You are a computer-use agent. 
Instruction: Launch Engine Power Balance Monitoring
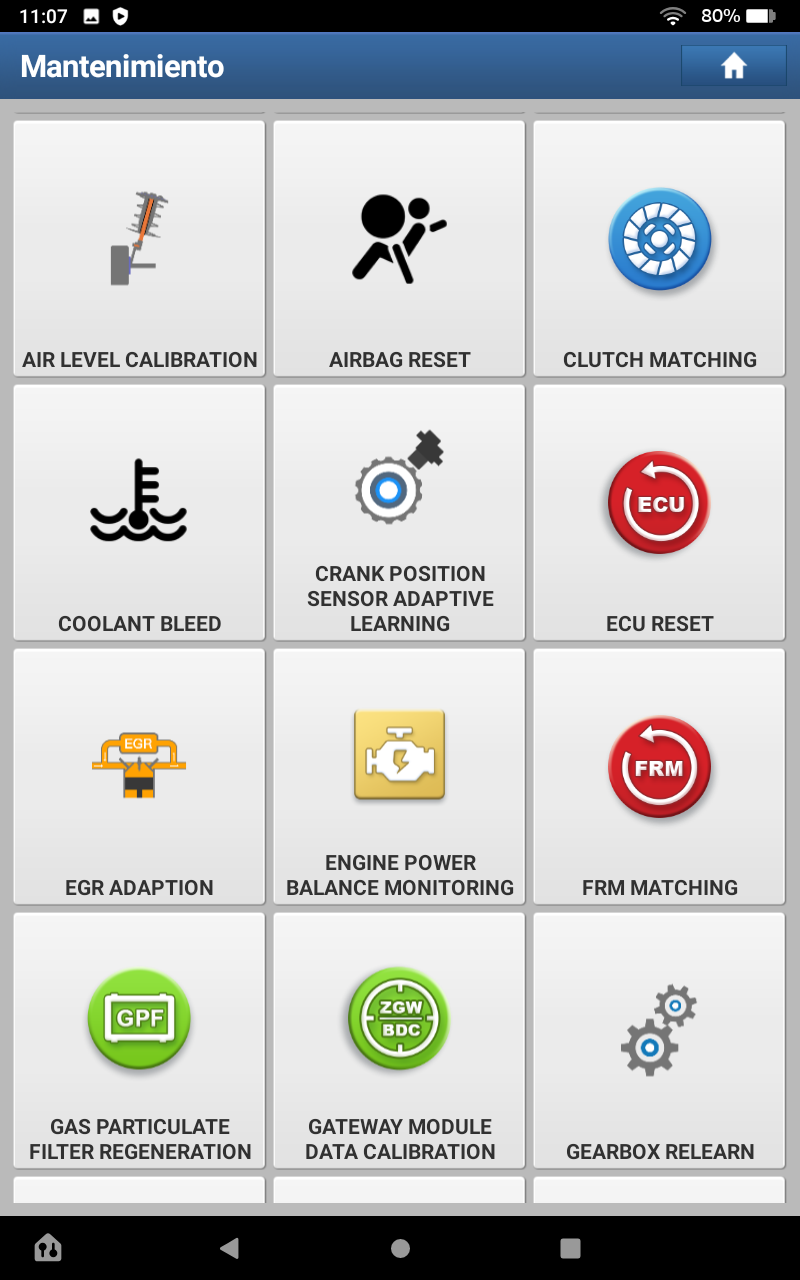coord(399,777)
